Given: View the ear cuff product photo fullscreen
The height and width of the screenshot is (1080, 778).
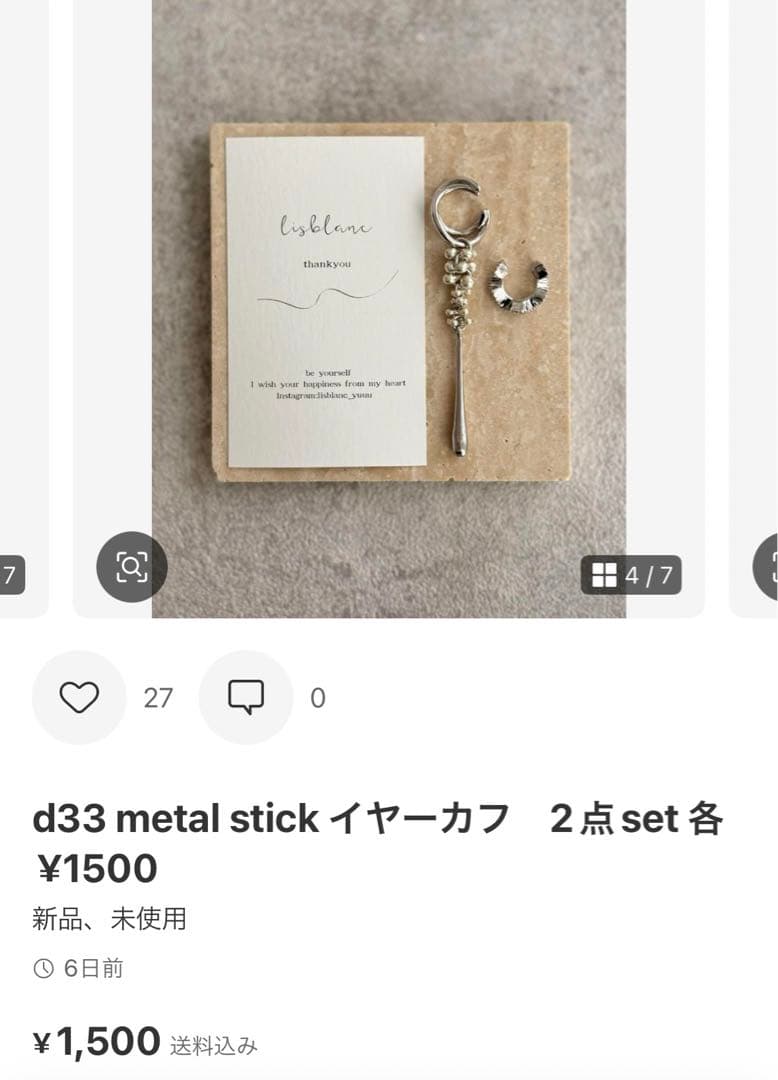Looking at the screenshot, I should pyautogui.click(x=389, y=300).
